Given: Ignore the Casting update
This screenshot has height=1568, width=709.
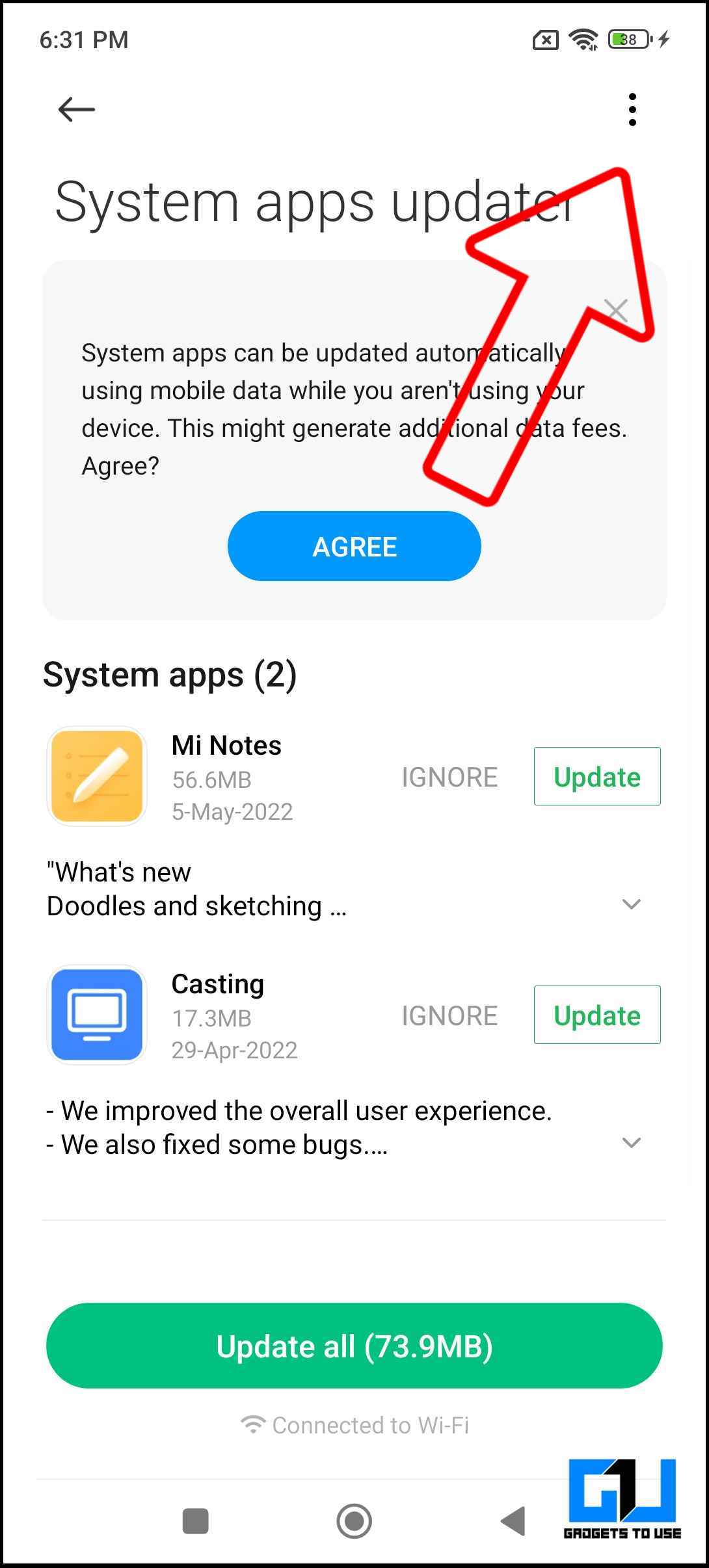Looking at the screenshot, I should (x=449, y=1015).
